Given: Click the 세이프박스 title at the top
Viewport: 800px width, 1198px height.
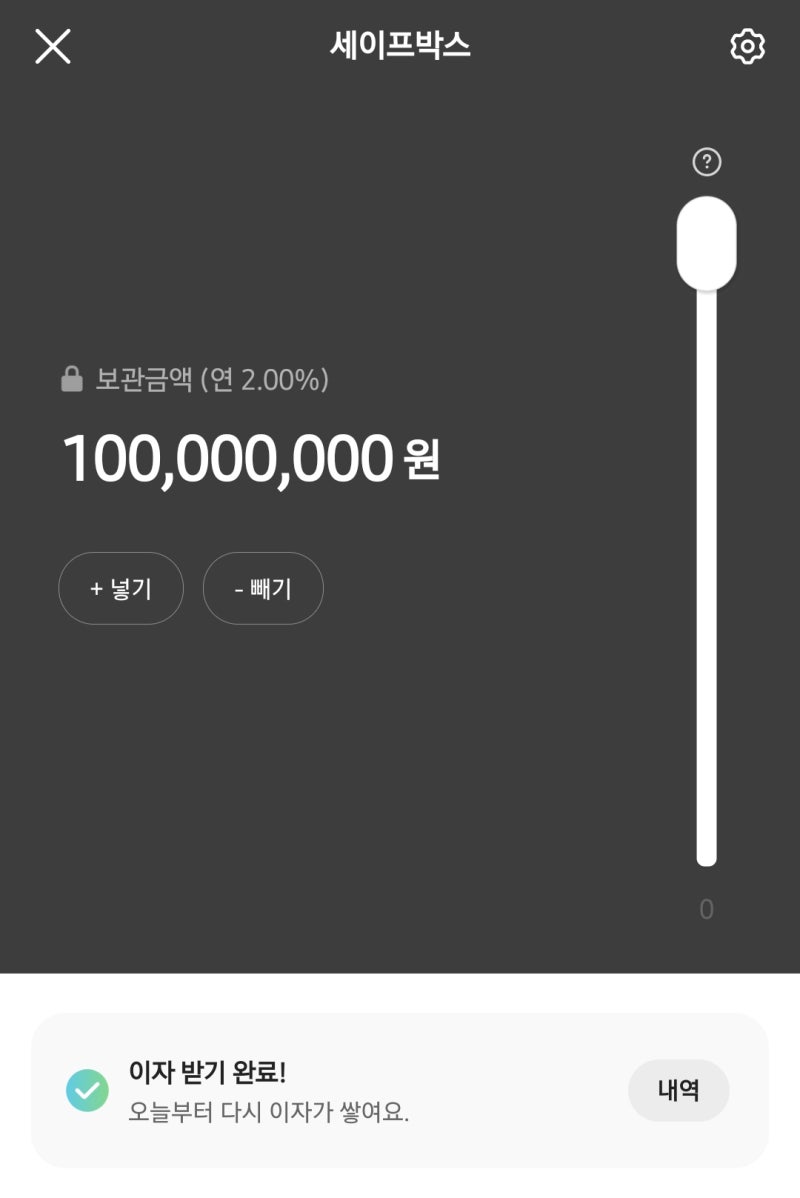Looking at the screenshot, I should (399, 44).
